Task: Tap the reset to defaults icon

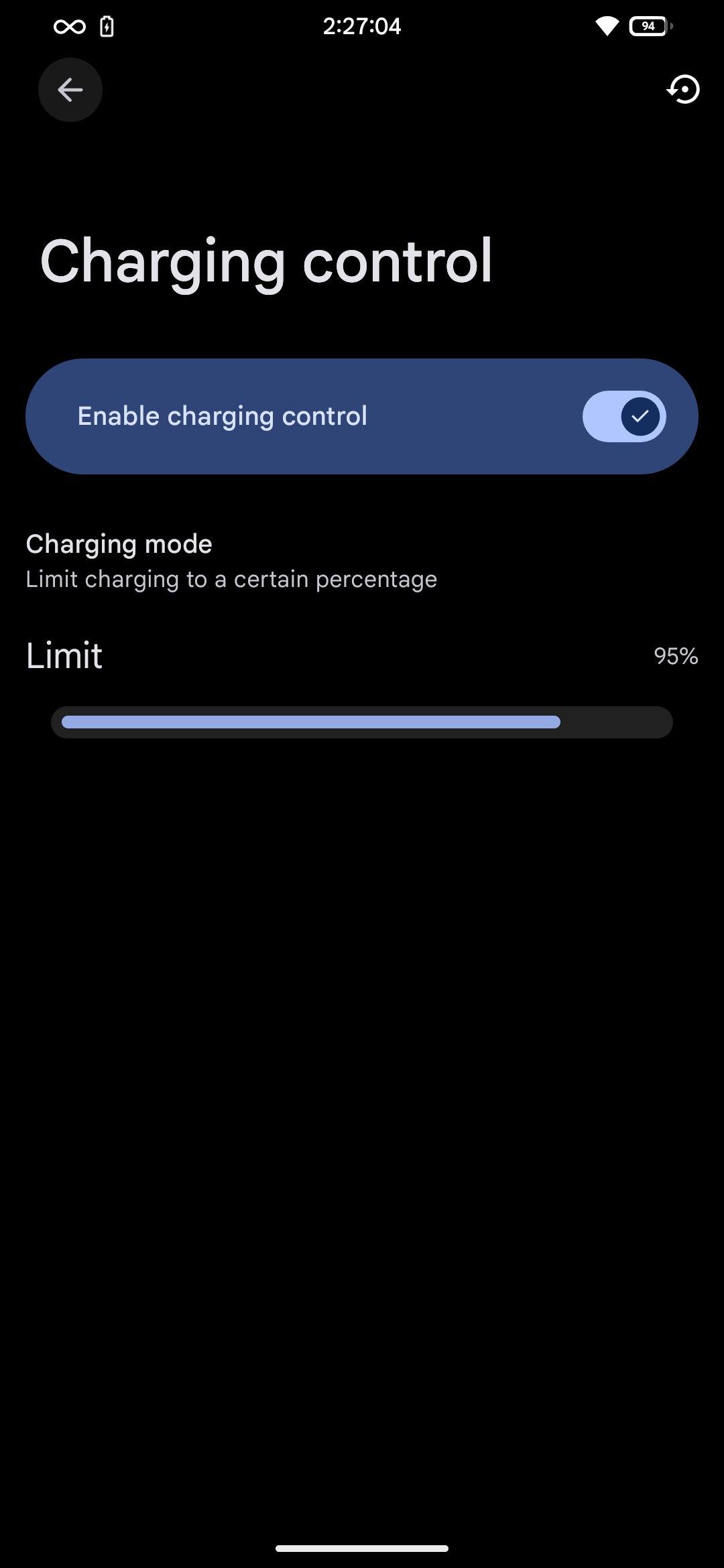Action: (x=683, y=89)
